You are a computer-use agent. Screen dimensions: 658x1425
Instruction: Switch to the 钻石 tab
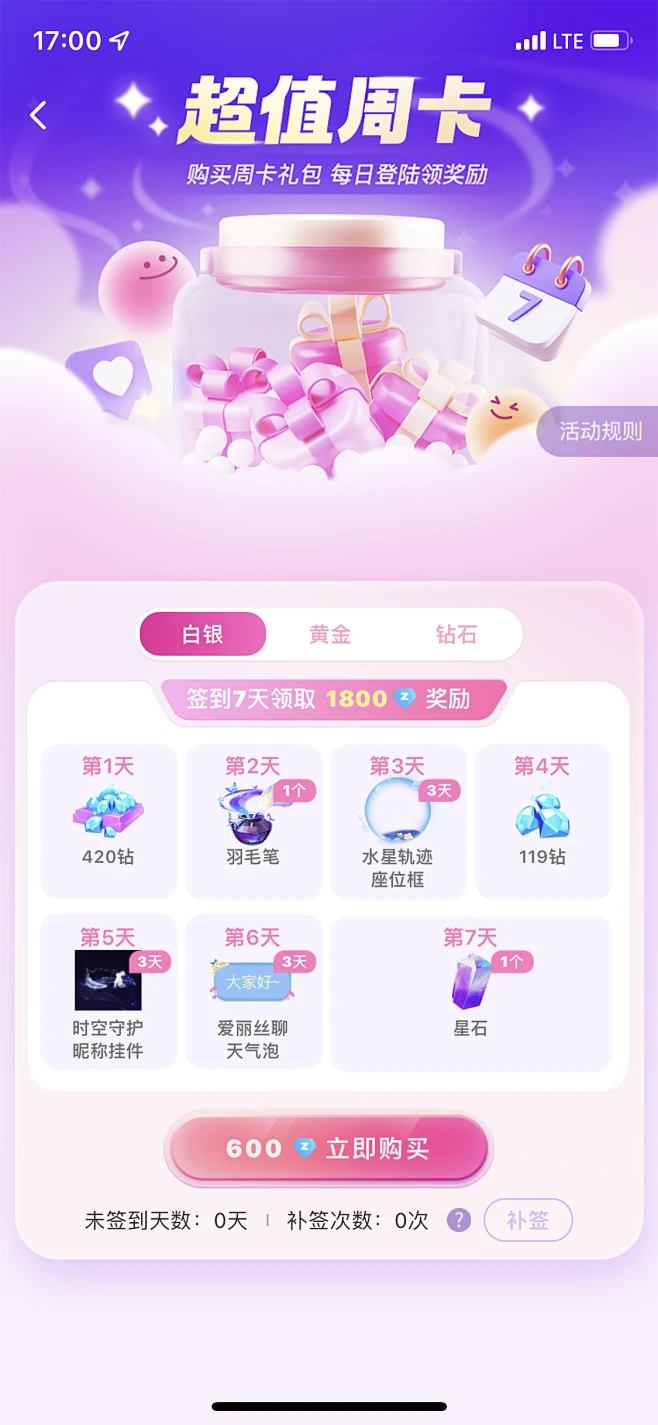[456, 634]
